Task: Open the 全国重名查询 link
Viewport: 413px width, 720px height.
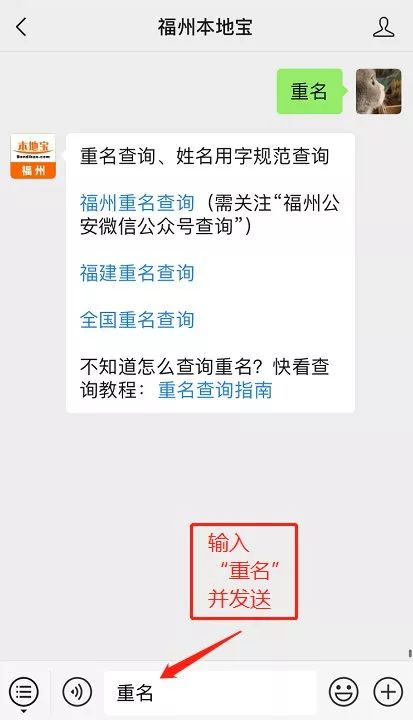Action: [137, 320]
